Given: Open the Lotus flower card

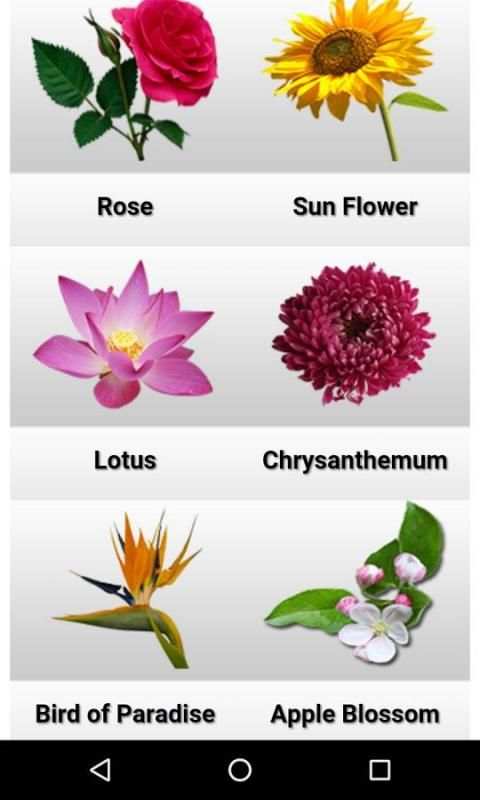Looking at the screenshot, I should tap(125, 373).
